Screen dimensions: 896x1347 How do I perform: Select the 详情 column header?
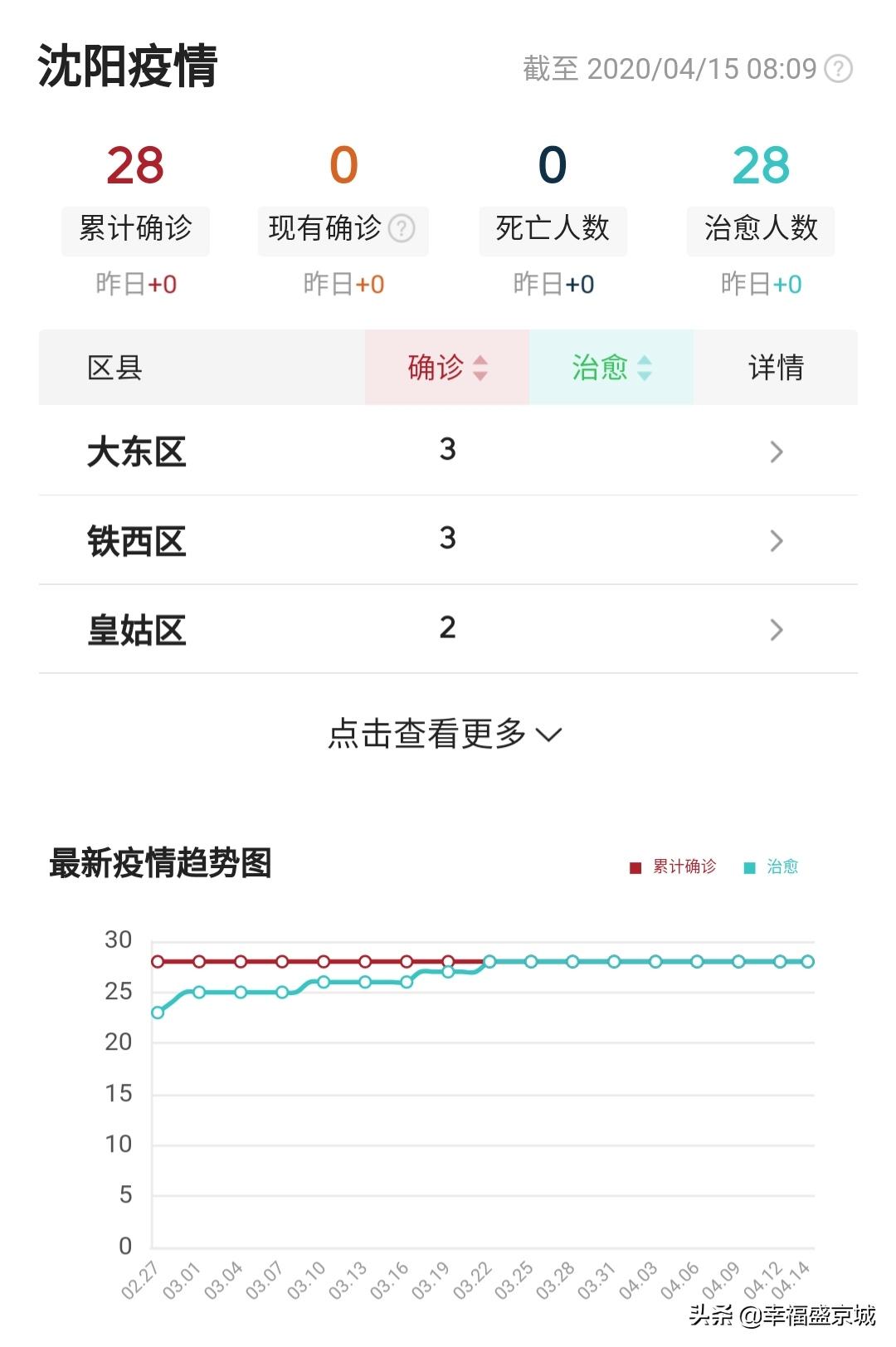click(x=773, y=368)
